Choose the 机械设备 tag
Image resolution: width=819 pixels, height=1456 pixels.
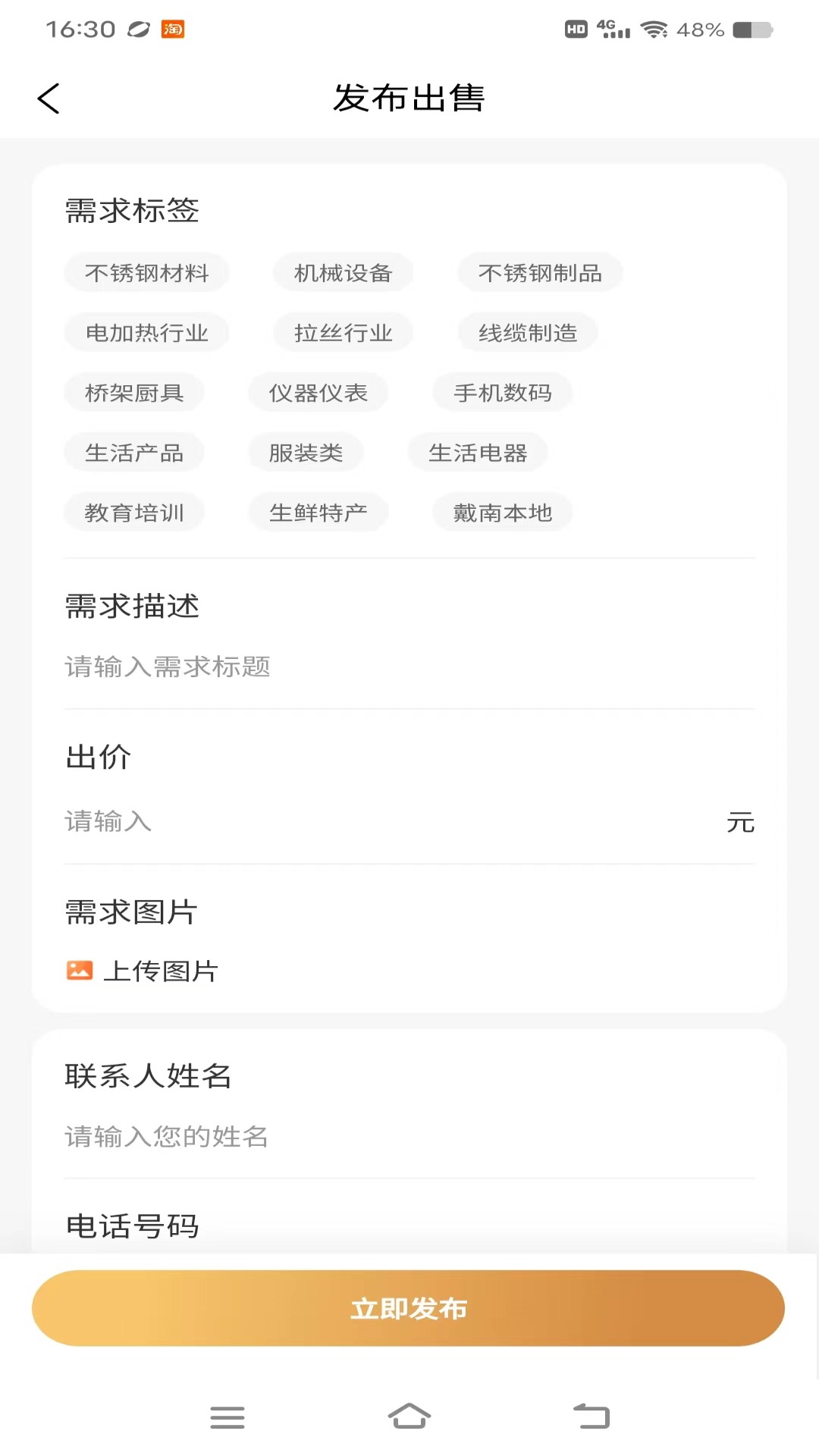[x=343, y=273]
